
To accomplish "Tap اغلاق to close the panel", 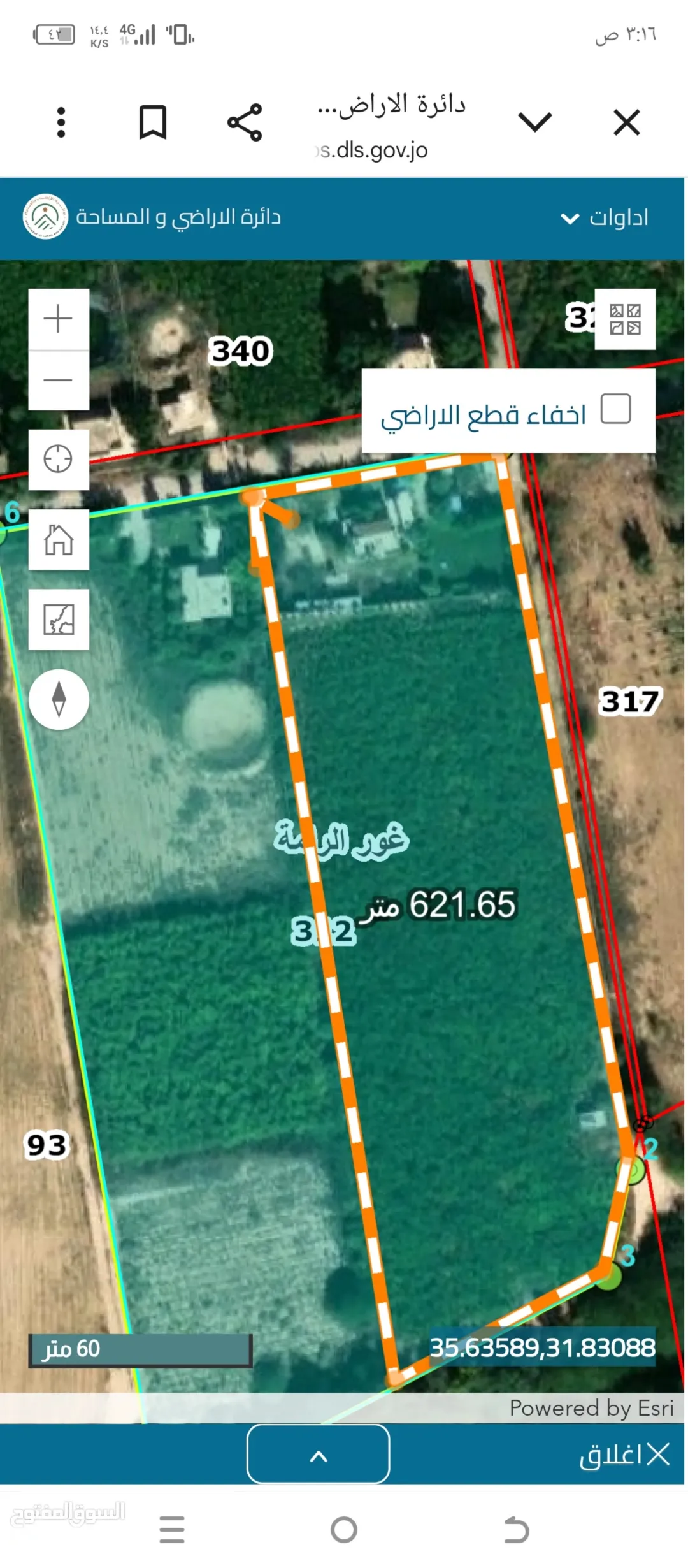I will pos(624,1455).
